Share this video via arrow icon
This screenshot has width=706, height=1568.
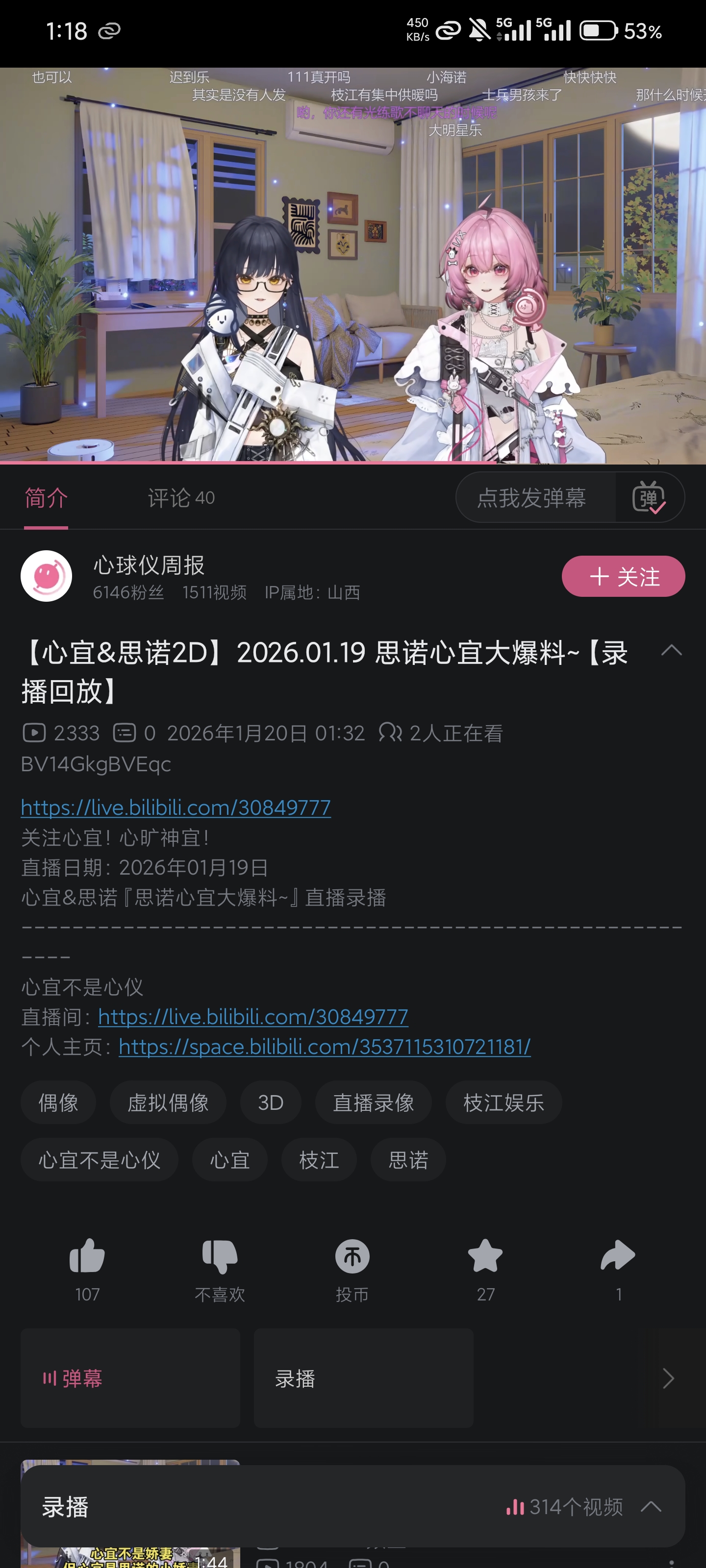coord(618,1256)
